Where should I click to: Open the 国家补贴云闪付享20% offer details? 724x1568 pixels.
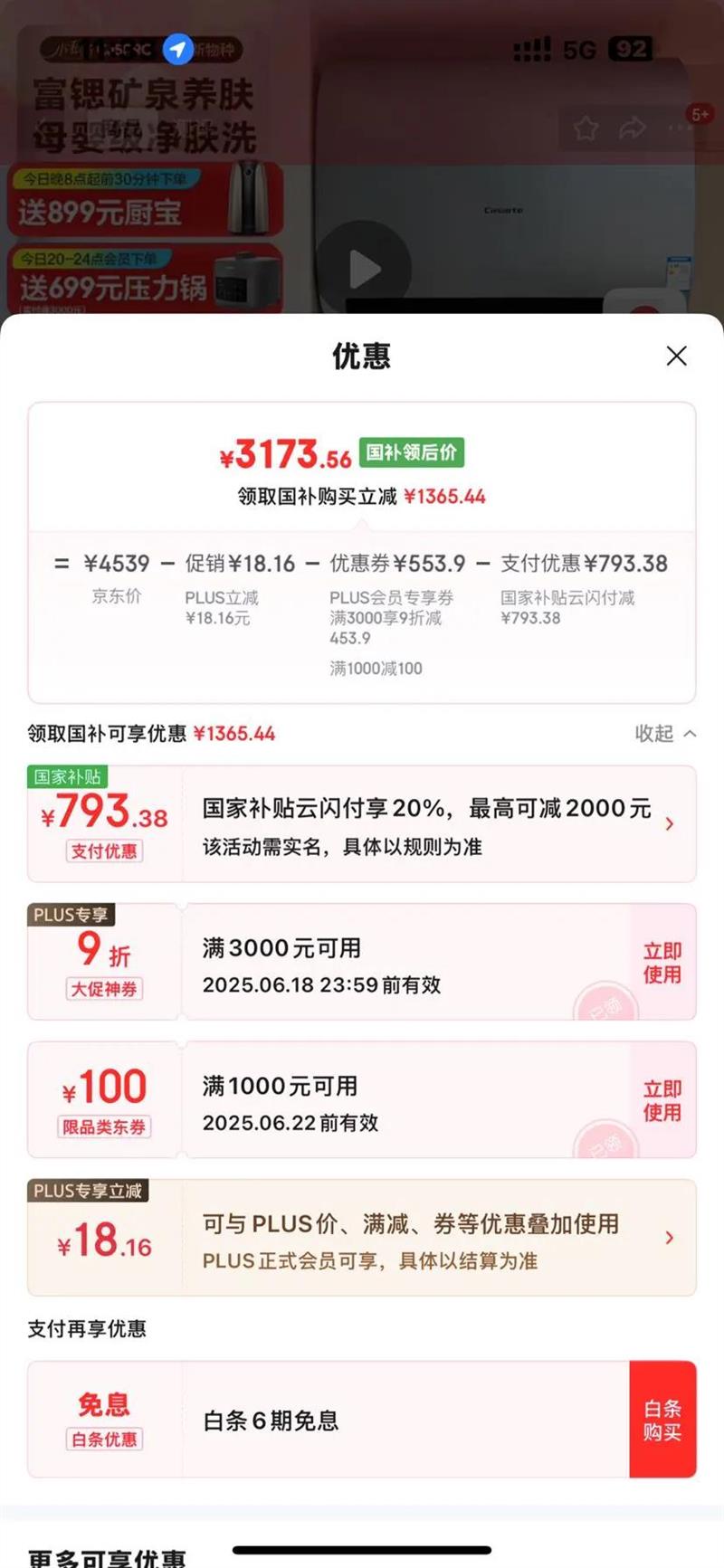pos(669,824)
